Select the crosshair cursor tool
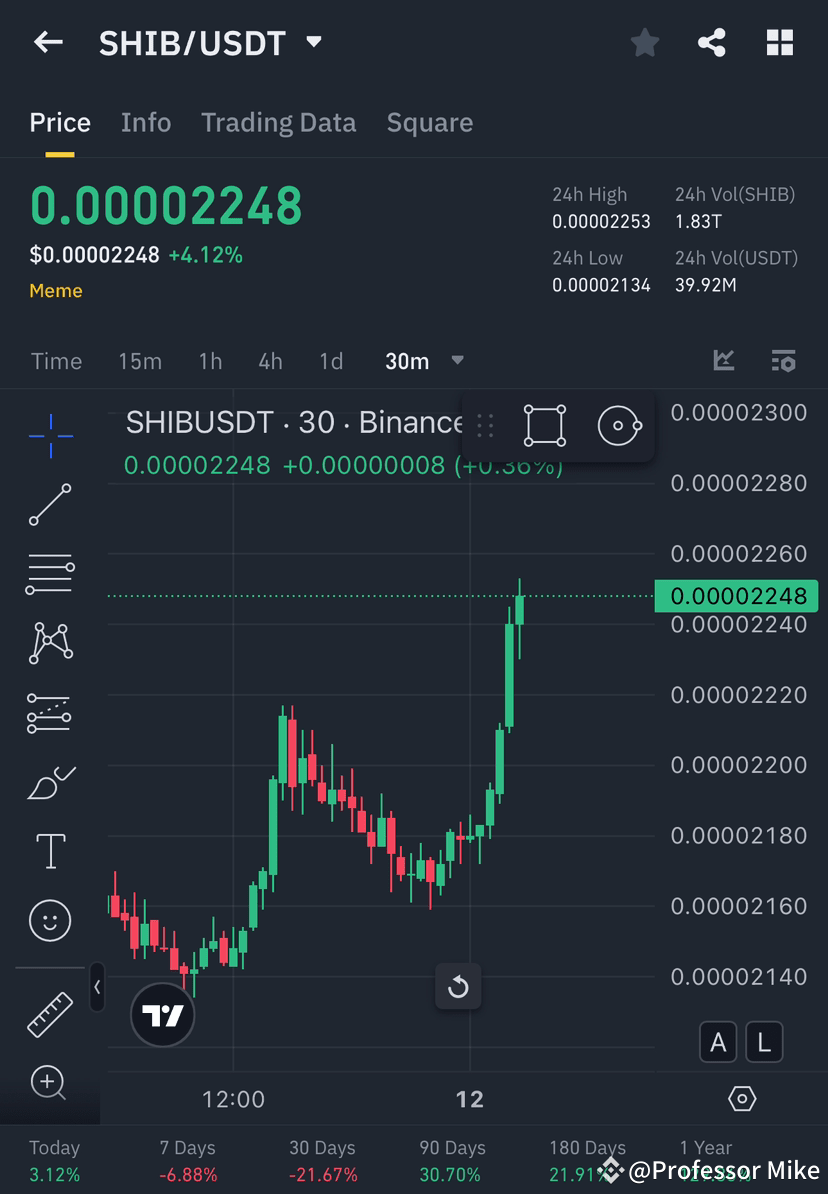828x1194 pixels. (50, 435)
